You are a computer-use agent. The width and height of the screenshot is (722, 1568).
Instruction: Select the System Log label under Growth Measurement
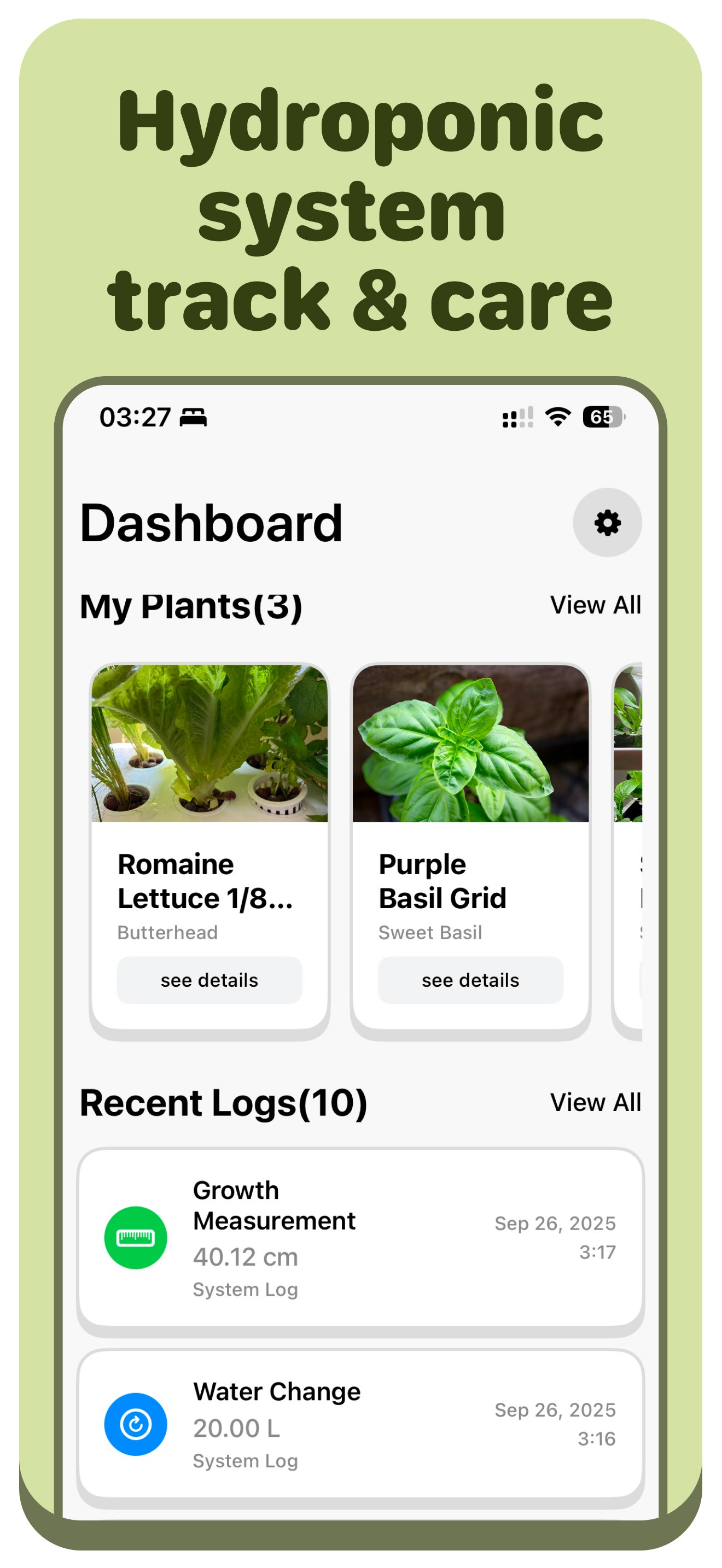click(x=246, y=1289)
